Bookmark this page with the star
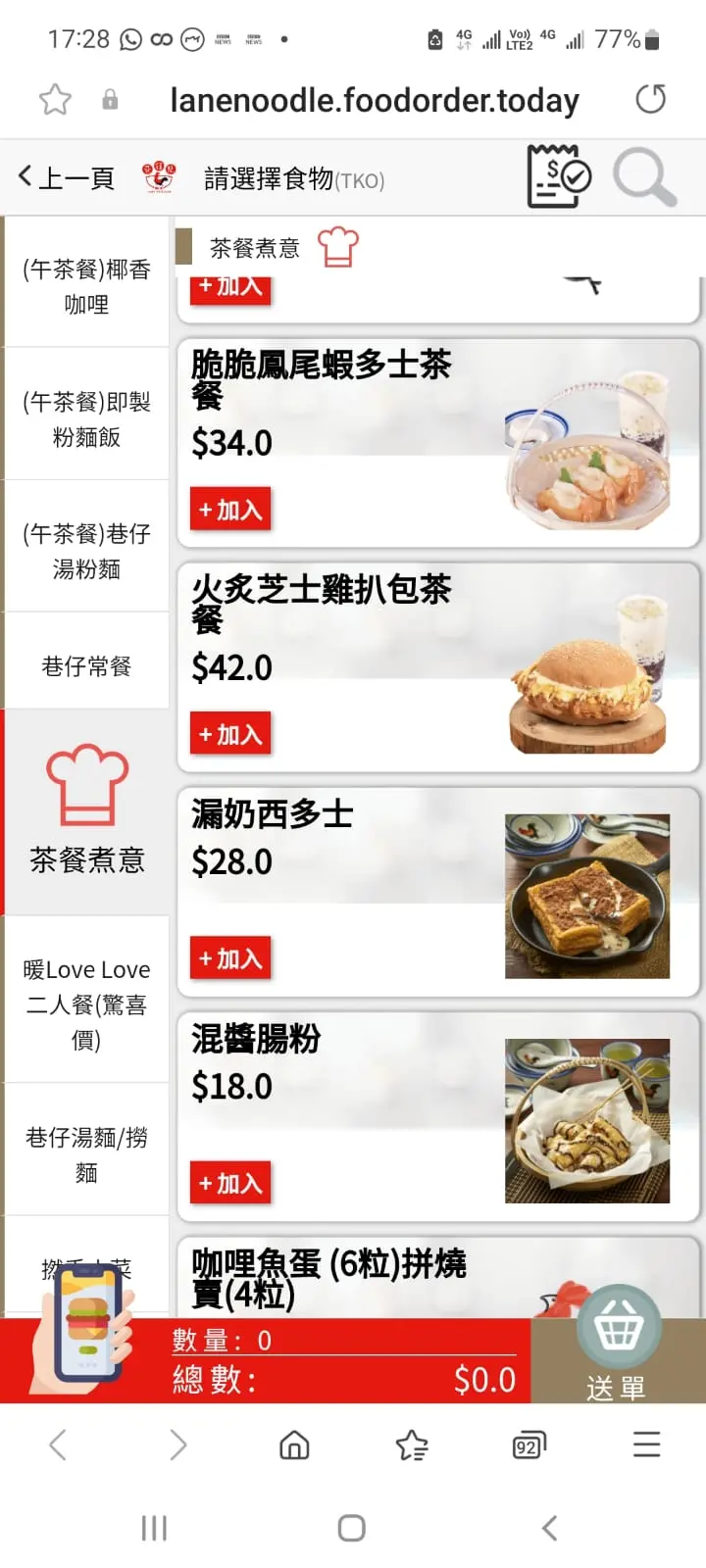706x1568 pixels. click(x=55, y=99)
